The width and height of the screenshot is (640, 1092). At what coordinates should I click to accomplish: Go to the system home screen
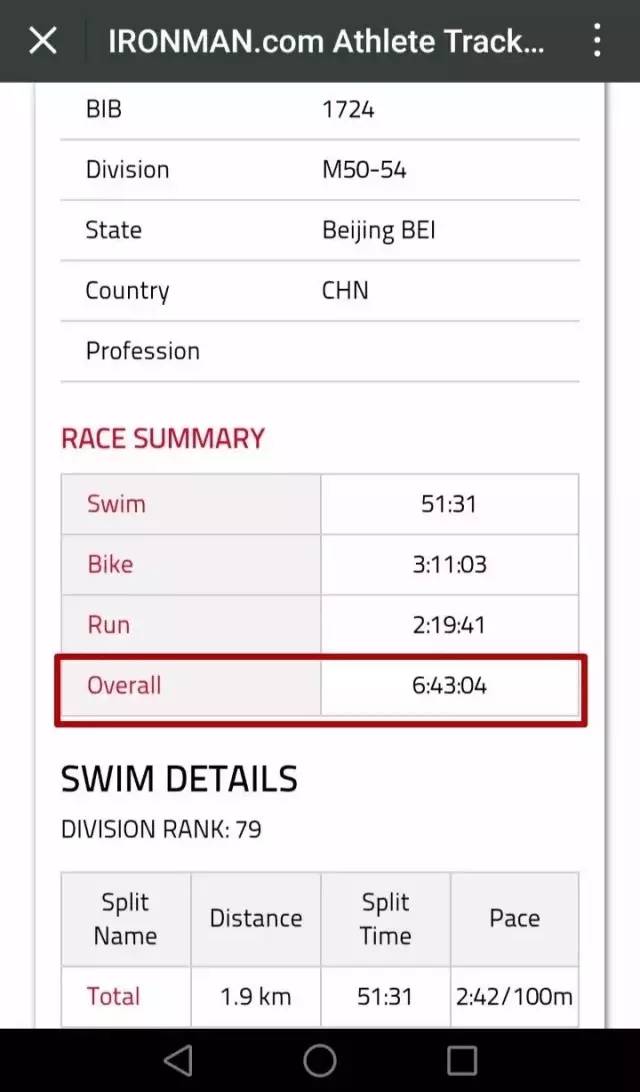pyautogui.click(x=320, y=1061)
